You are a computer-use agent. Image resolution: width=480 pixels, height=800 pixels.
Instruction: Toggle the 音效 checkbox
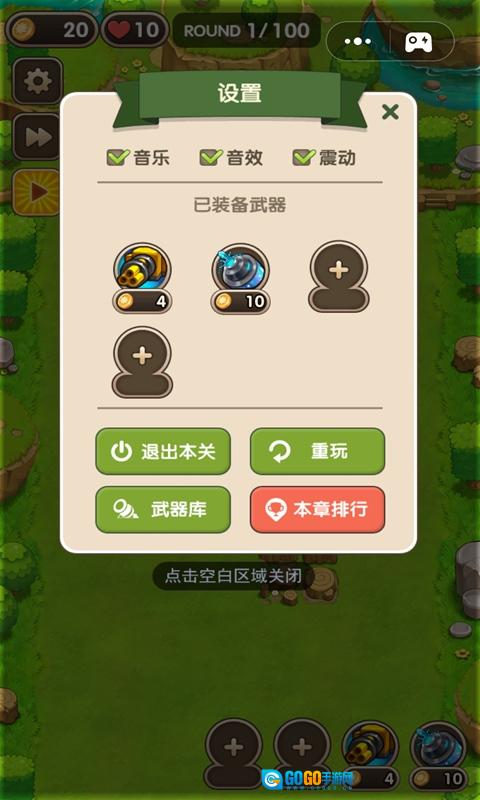pos(210,158)
